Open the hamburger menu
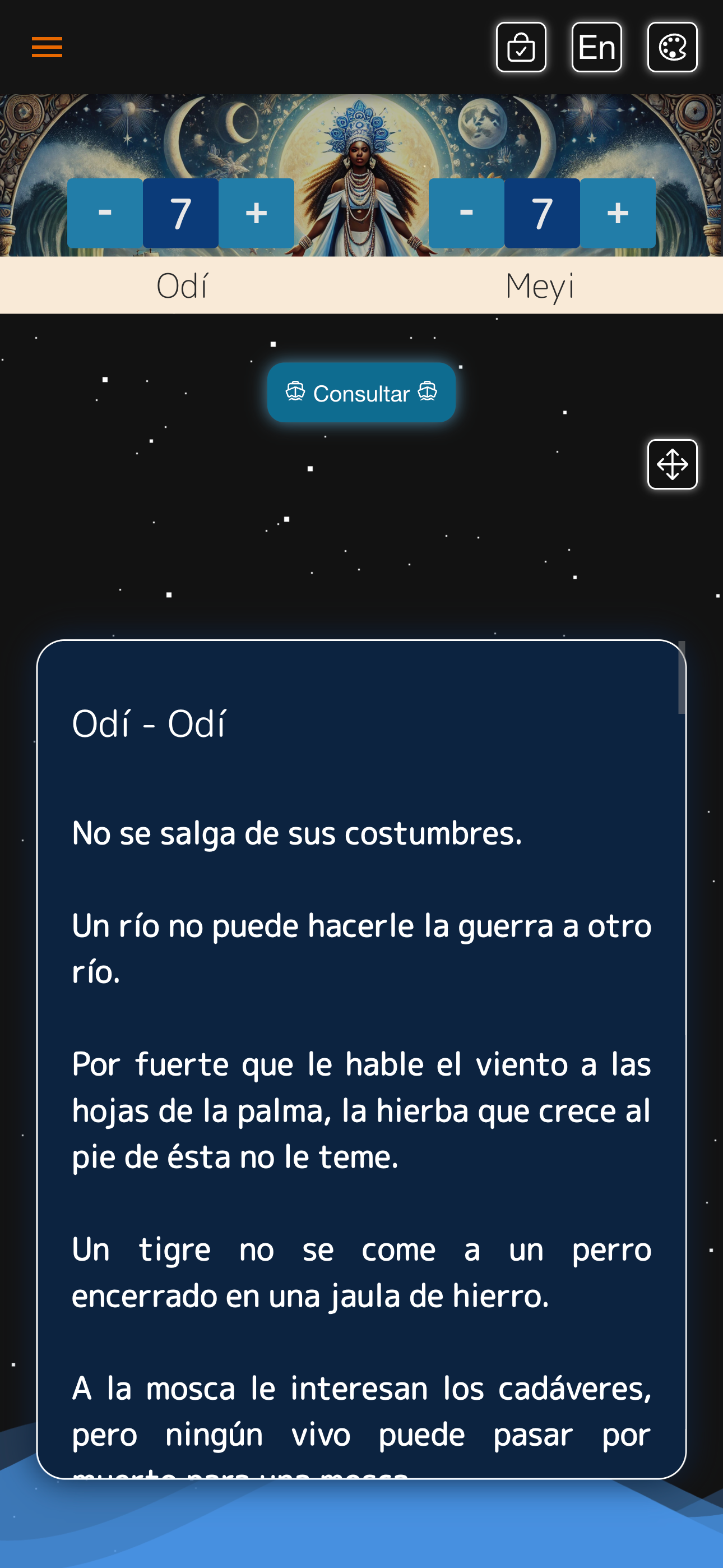This screenshot has width=723, height=1568. tap(47, 47)
